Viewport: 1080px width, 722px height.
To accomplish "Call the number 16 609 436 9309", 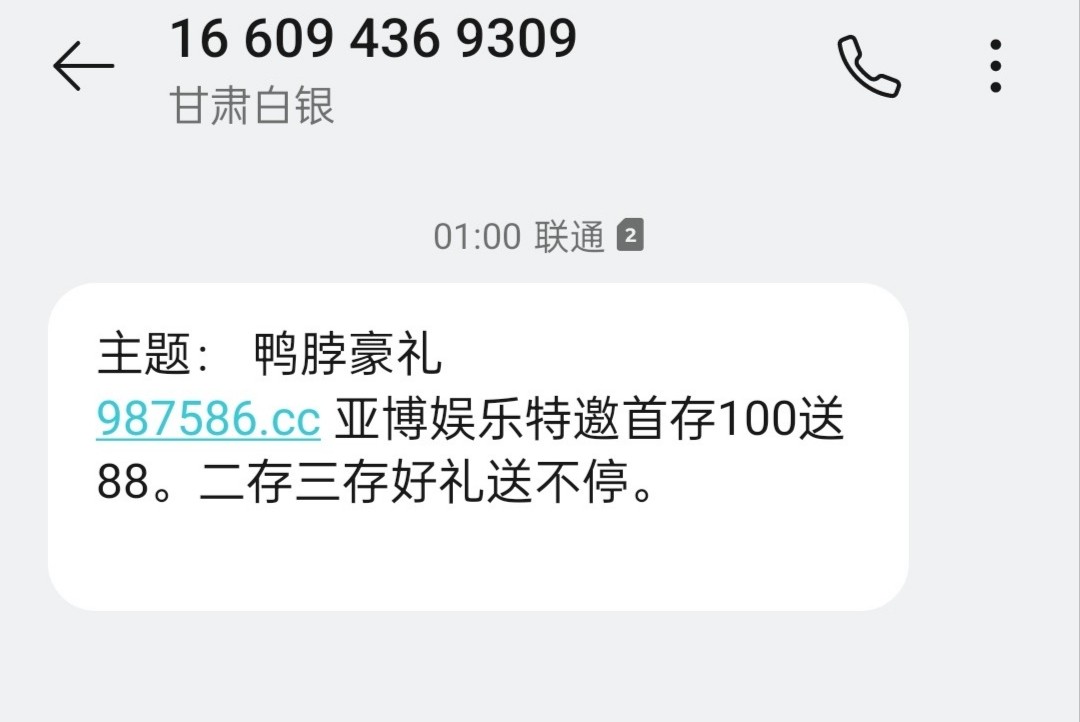I will click(x=868, y=66).
